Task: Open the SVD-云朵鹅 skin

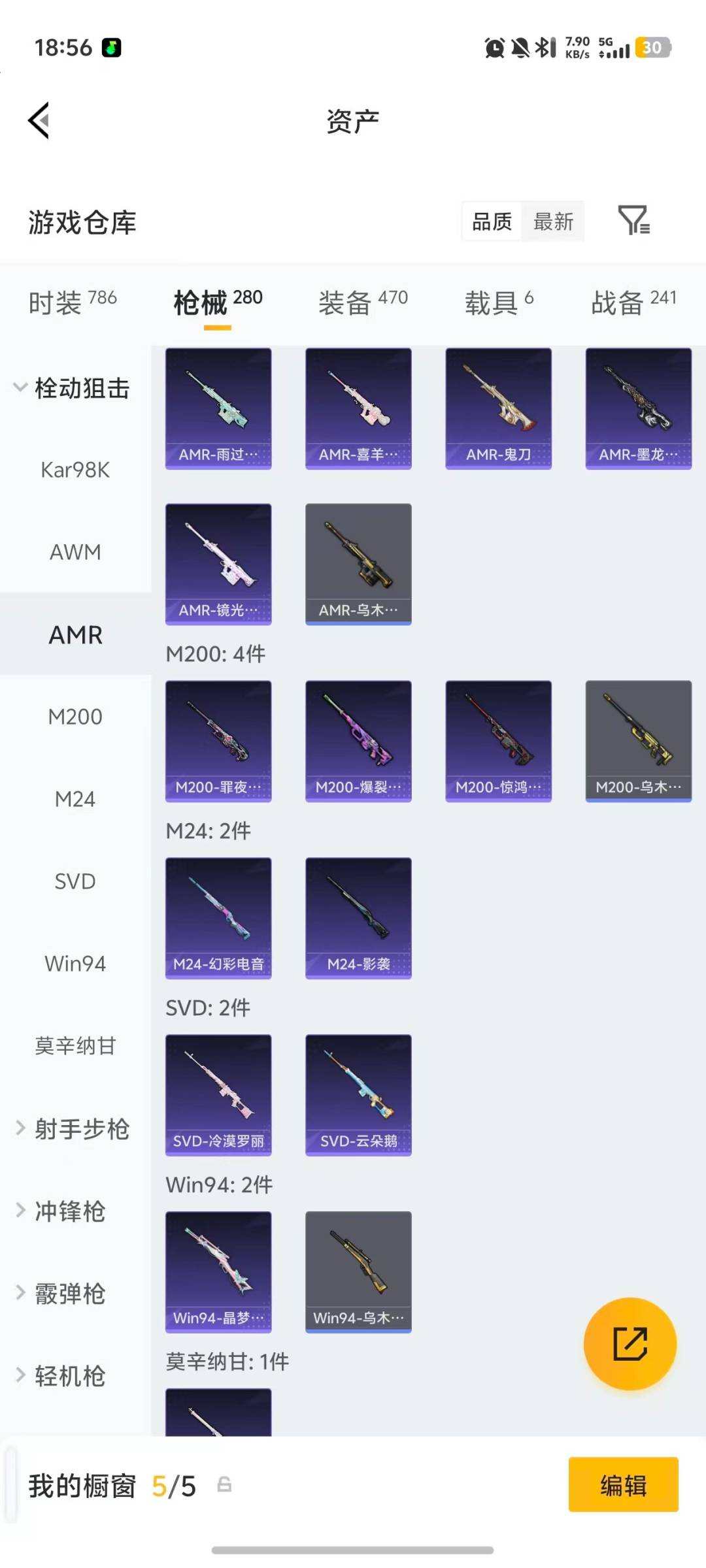Action: pos(358,1096)
